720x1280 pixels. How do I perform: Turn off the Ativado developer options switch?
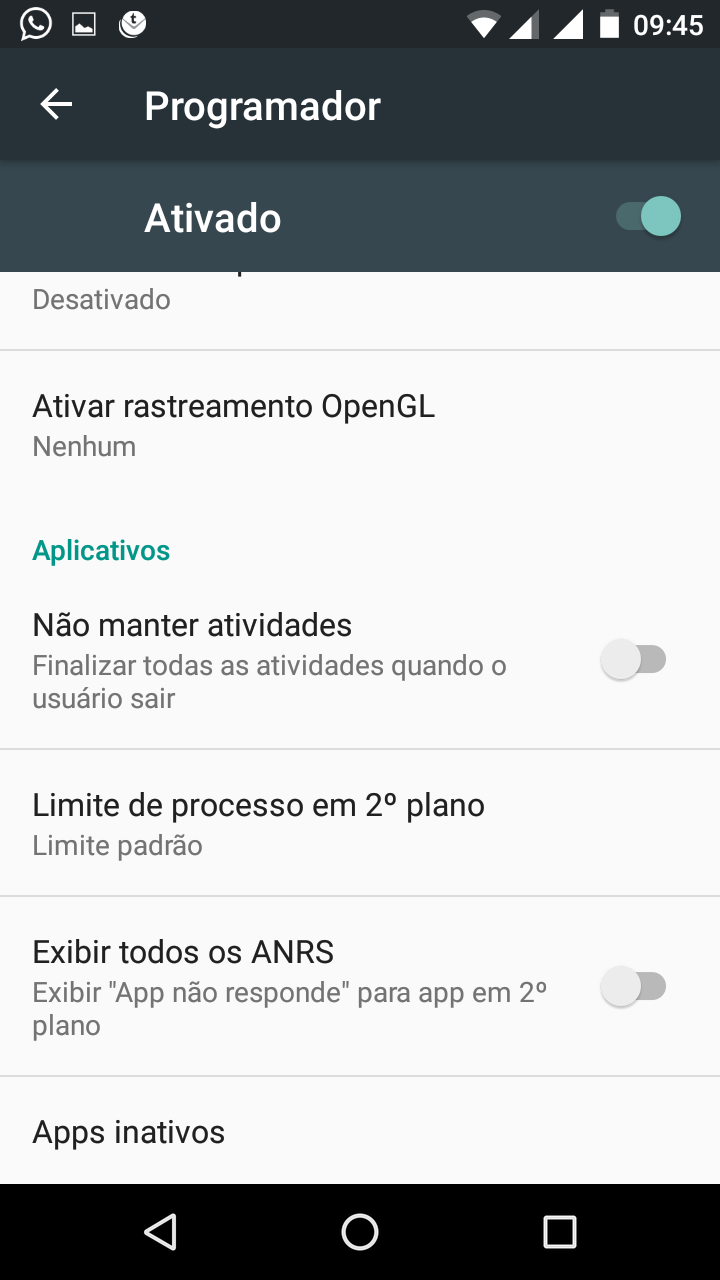click(x=648, y=217)
